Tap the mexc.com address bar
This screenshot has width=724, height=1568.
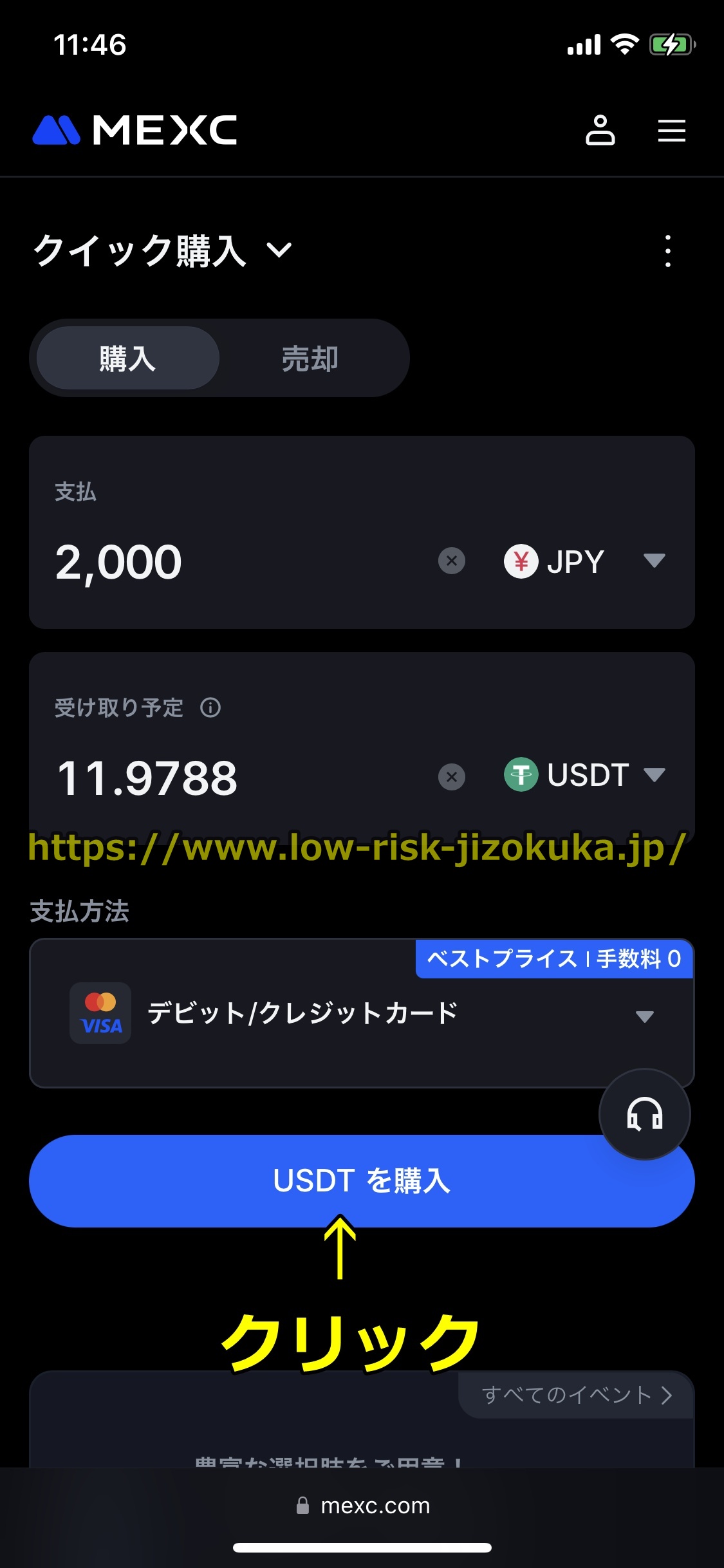click(x=362, y=1506)
